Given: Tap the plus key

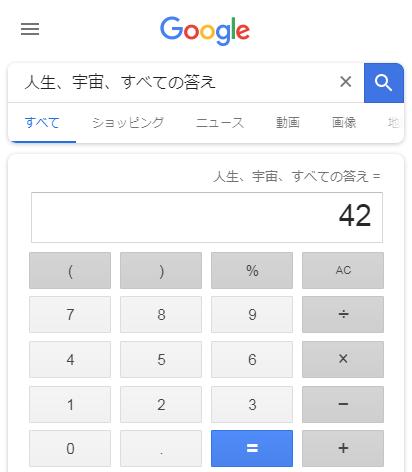Looking at the screenshot, I should (x=343, y=448).
